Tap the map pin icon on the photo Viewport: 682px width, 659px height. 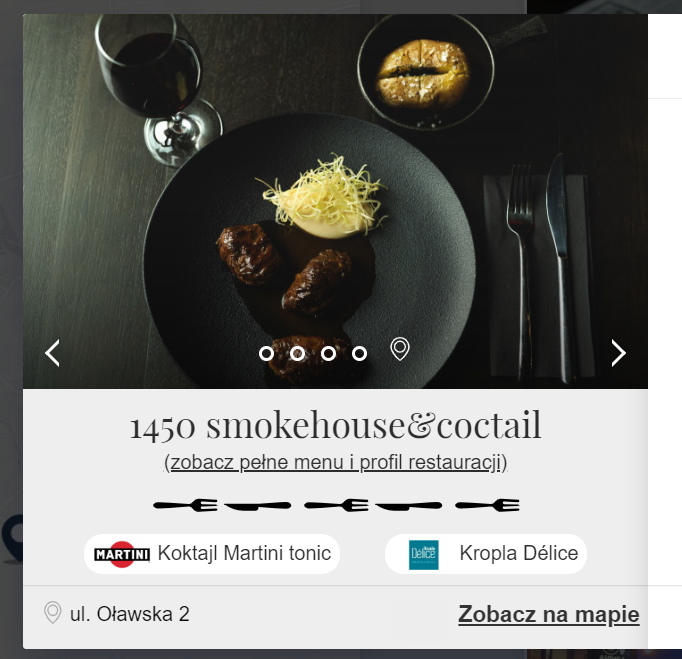click(400, 349)
